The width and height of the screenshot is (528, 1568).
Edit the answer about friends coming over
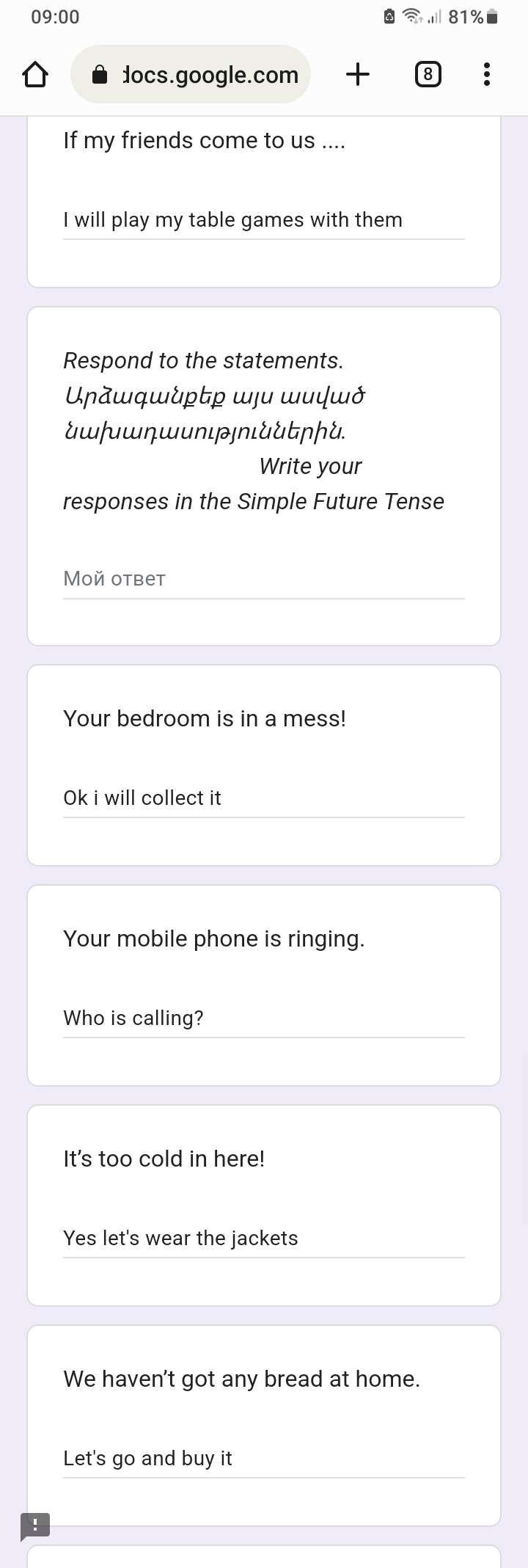(x=263, y=220)
